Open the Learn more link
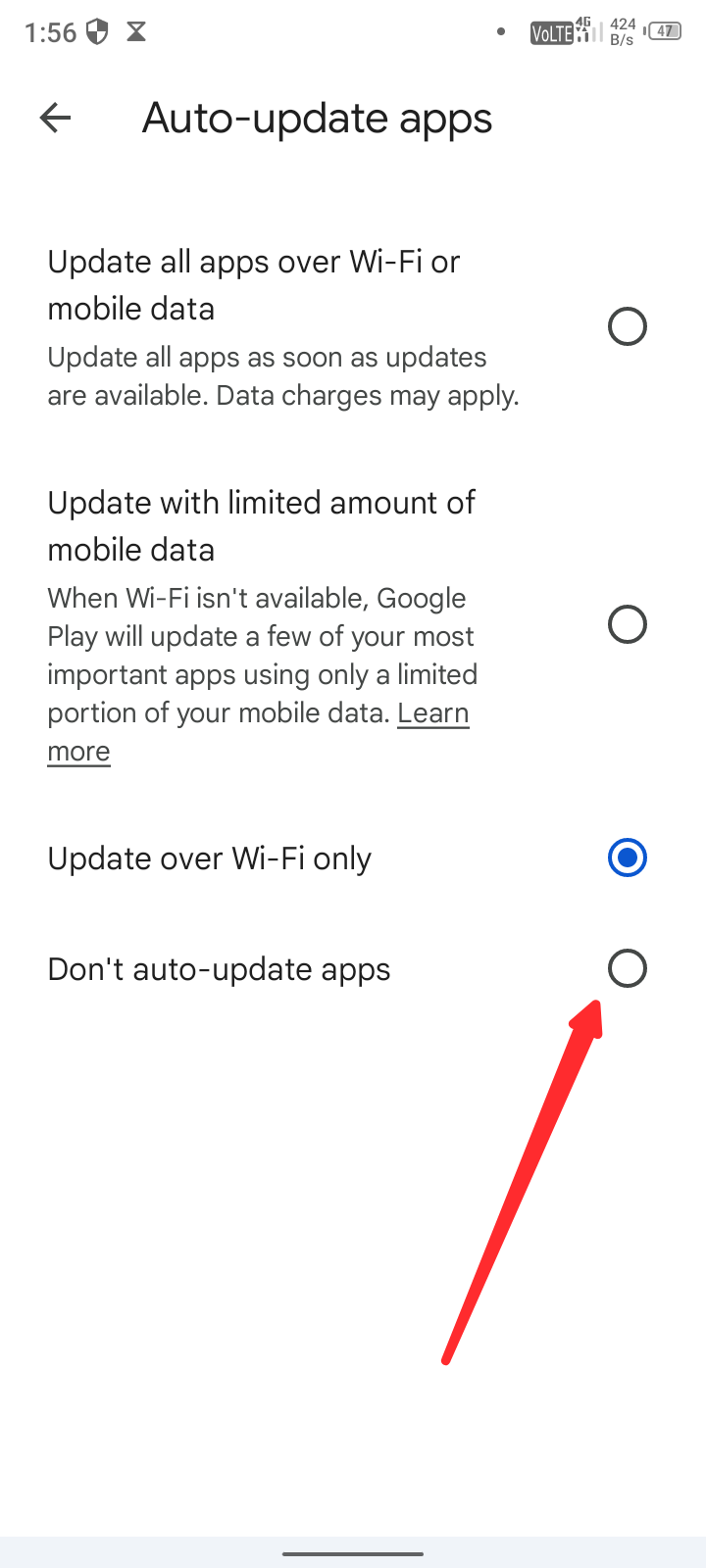 [x=432, y=713]
